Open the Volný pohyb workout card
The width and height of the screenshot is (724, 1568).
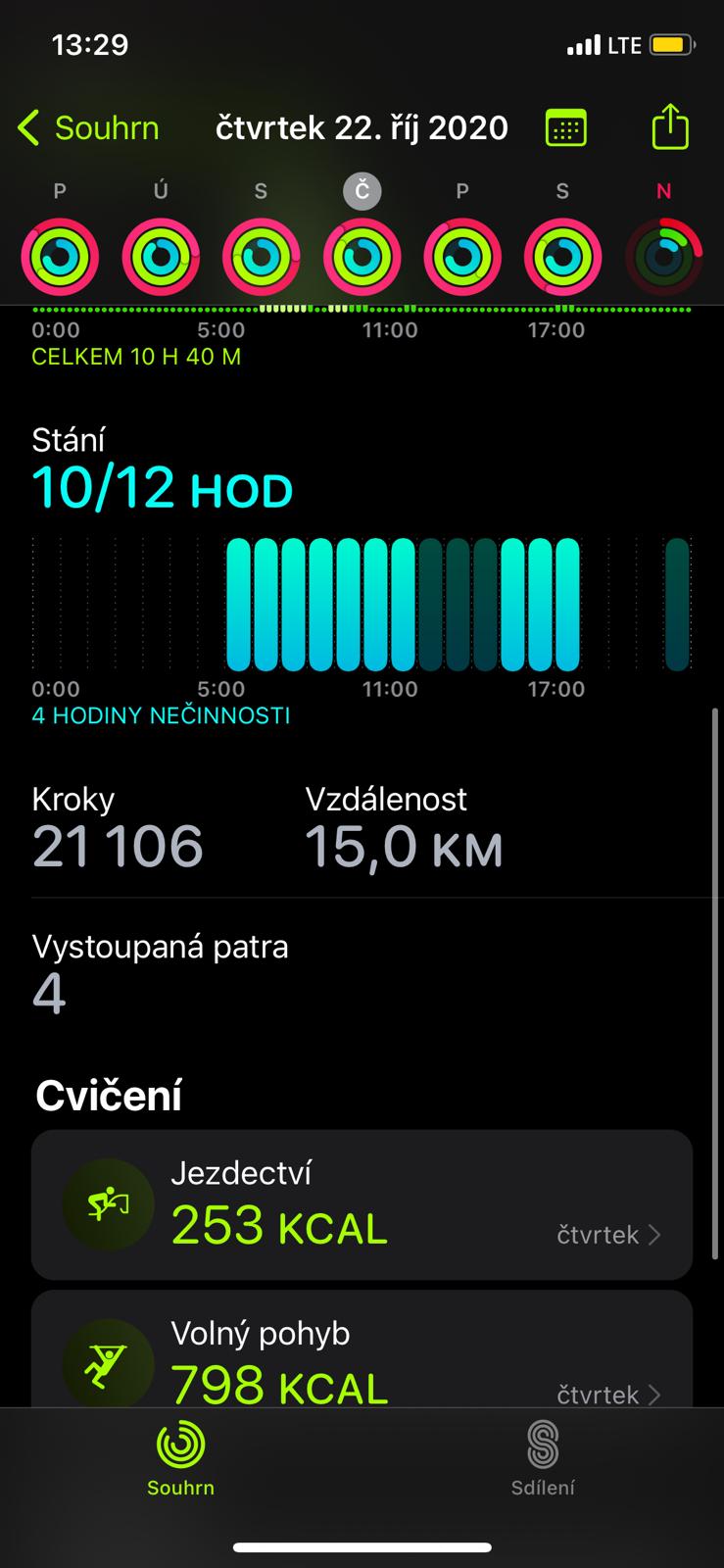[x=362, y=1349]
